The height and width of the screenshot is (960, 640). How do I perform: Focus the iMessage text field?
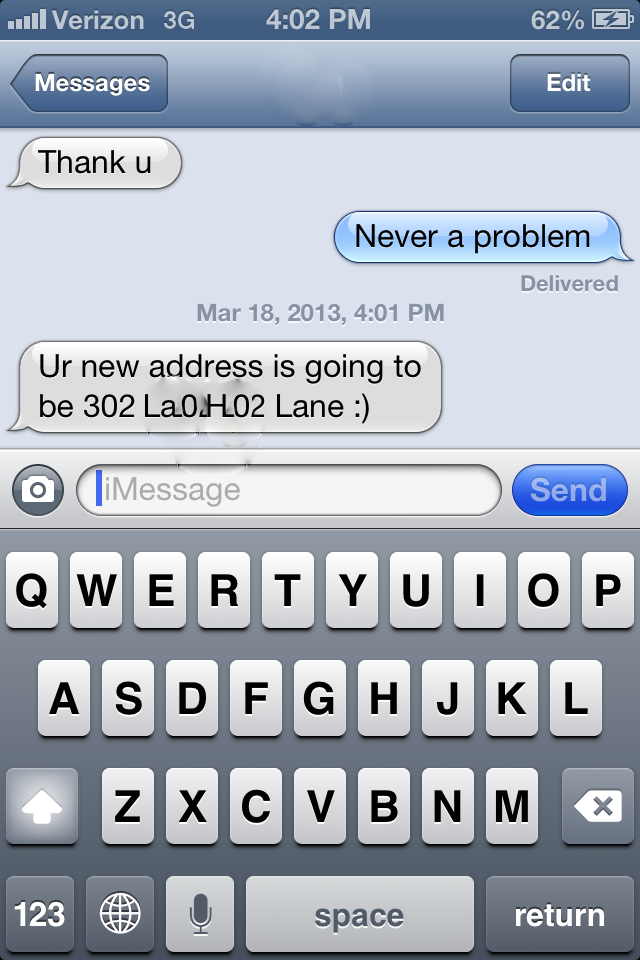coord(289,490)
